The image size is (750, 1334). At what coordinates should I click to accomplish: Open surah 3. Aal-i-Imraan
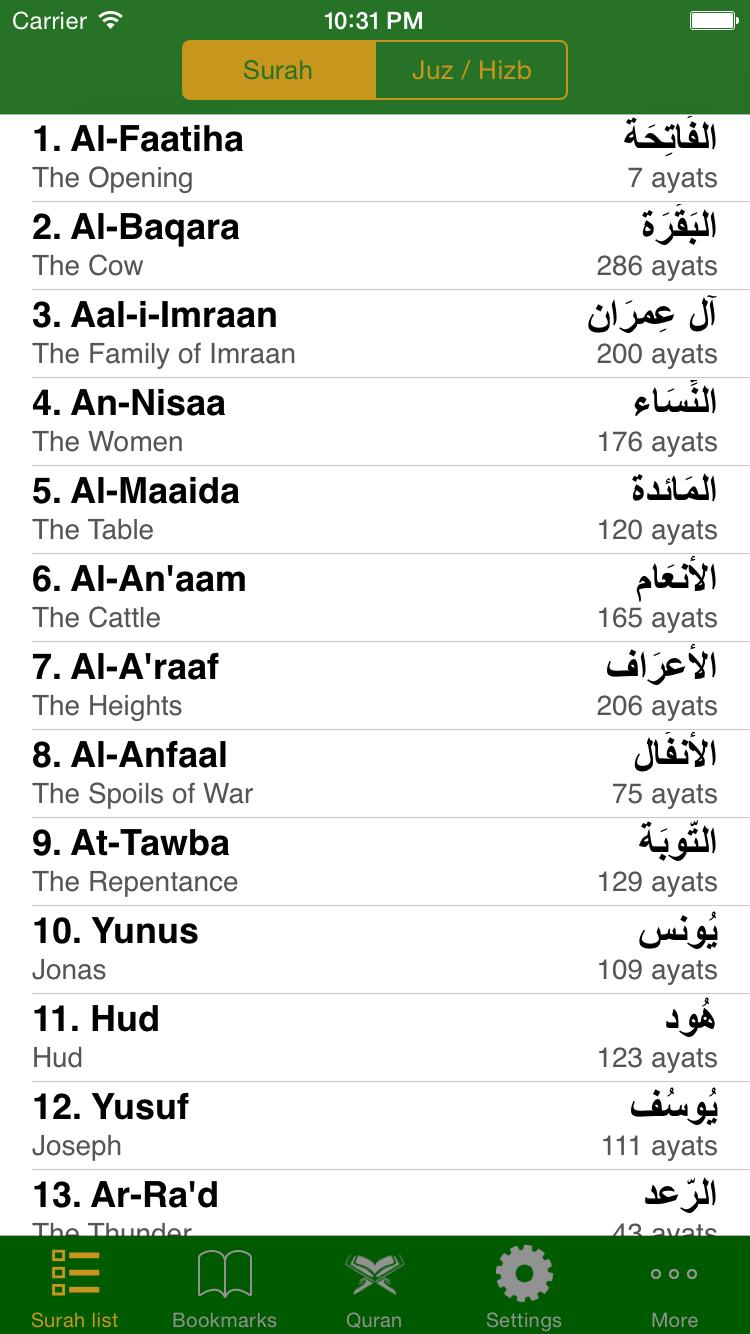tap(375, 334)
